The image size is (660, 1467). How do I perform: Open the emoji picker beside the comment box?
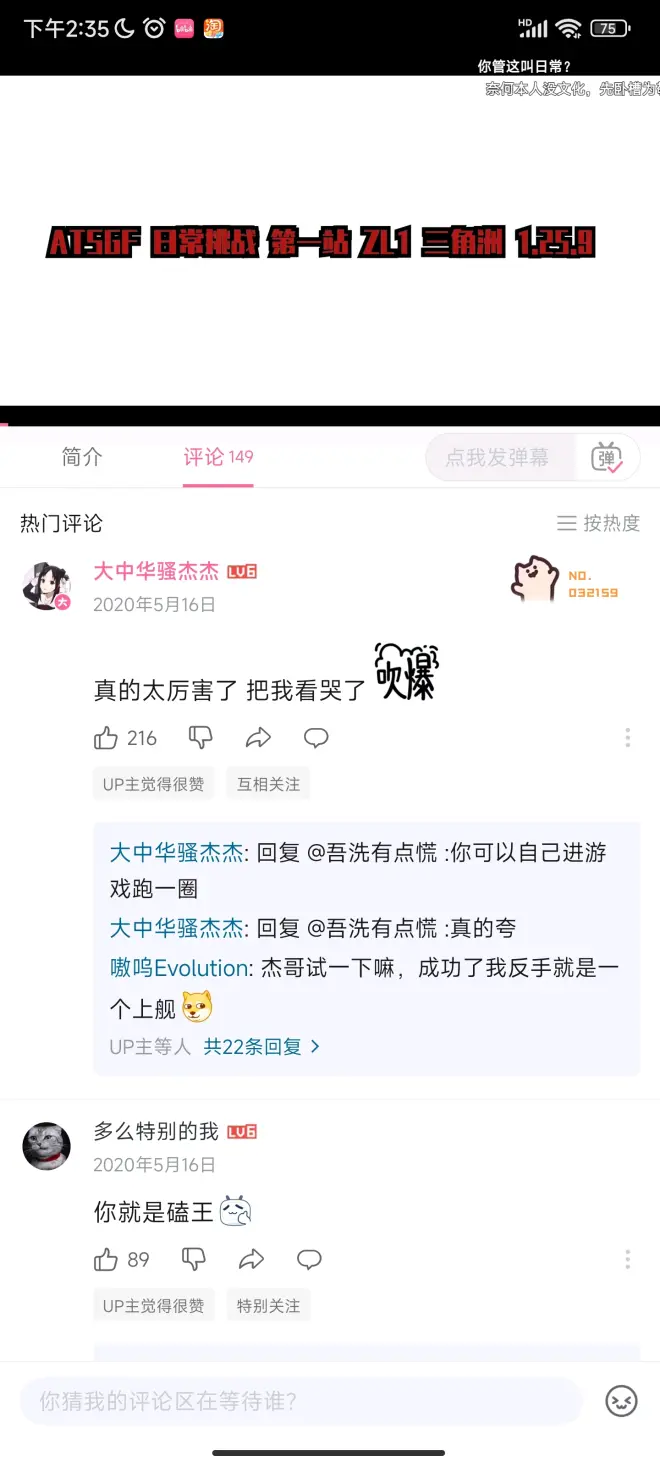click(621, 1401)
